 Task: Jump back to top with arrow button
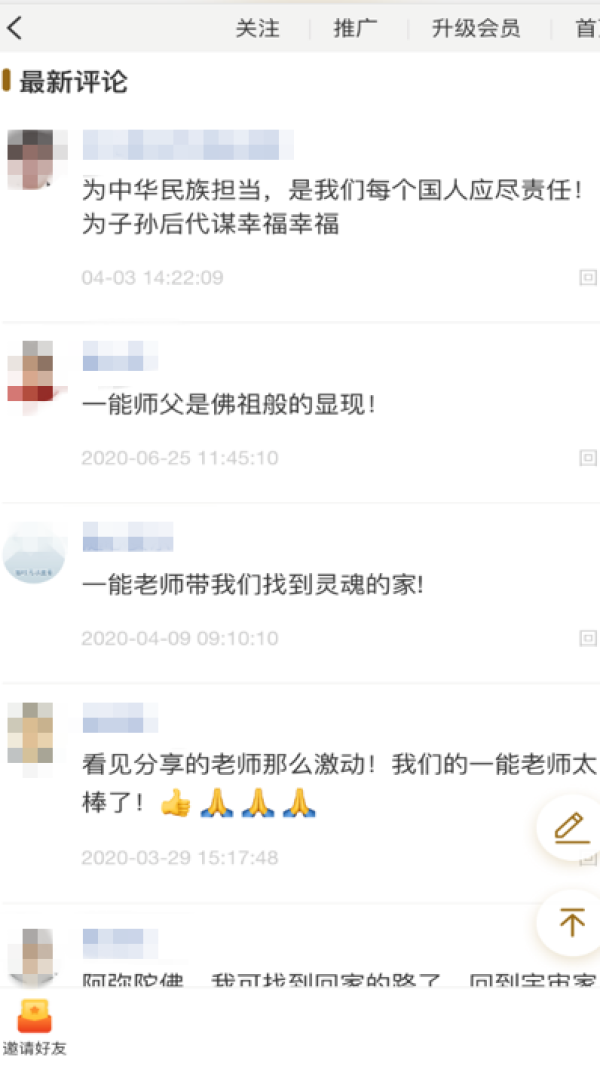click(x=570, y=921)
